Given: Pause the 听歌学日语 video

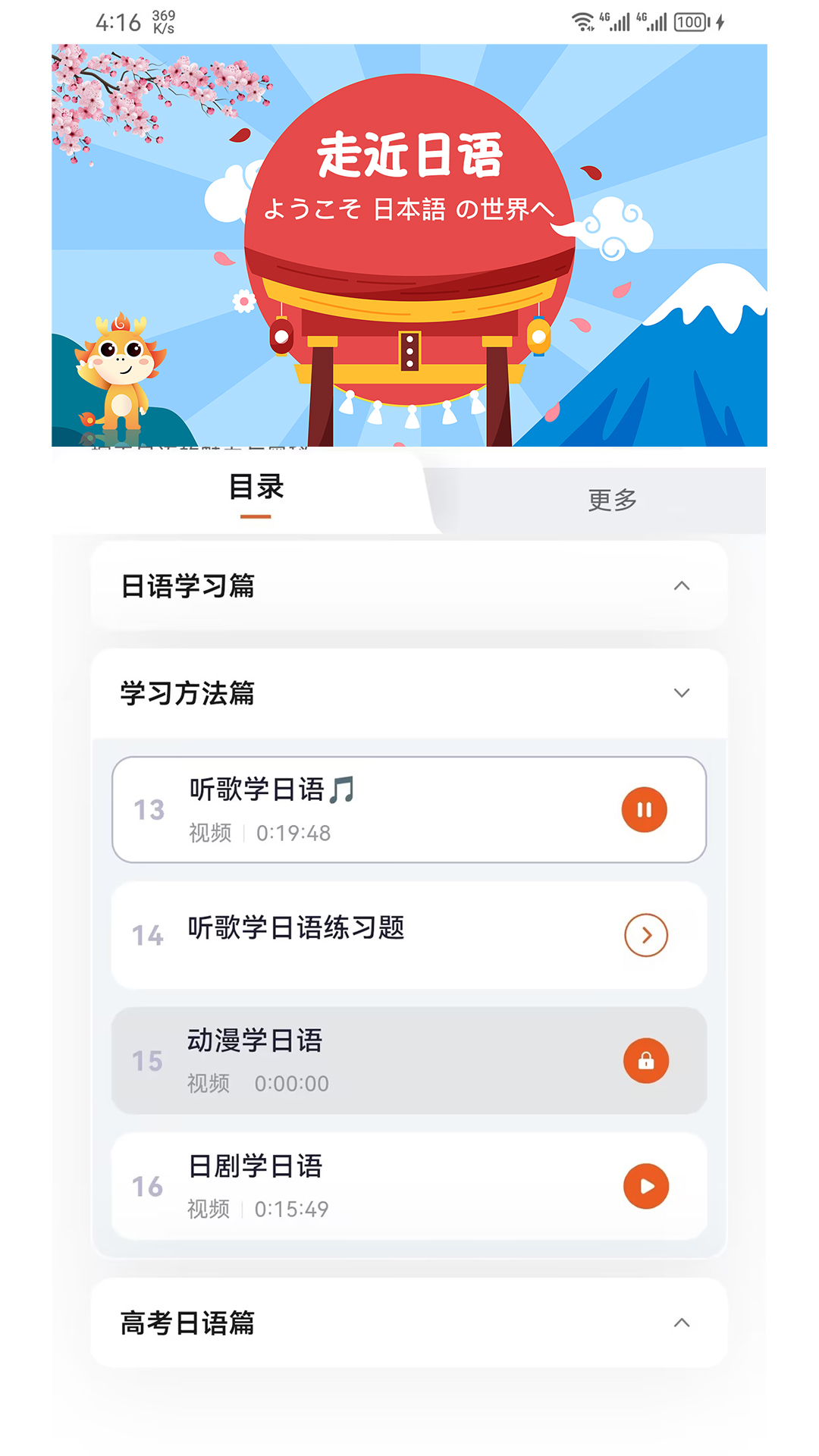Looking at the screenshot, I should 644,810.
